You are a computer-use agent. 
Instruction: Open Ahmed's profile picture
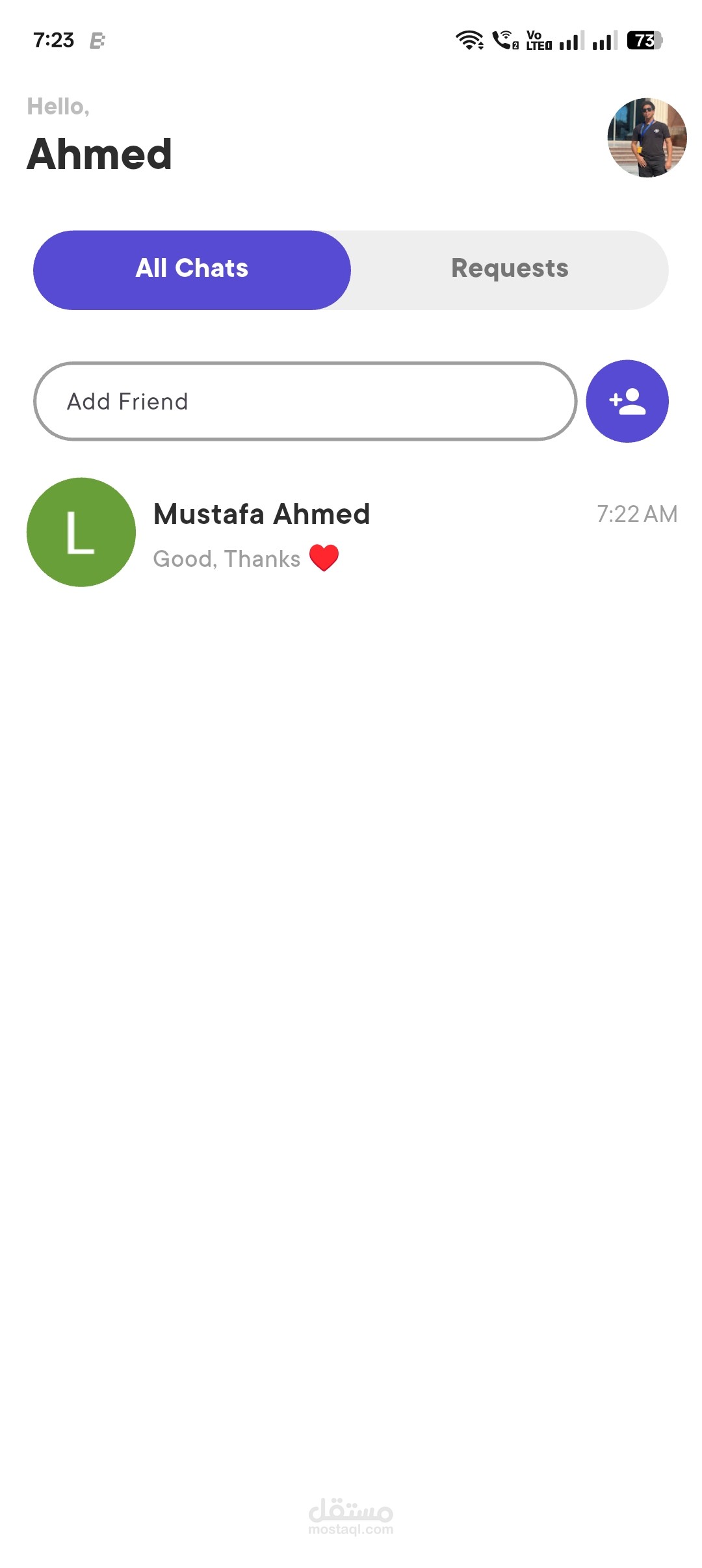pos(646,138)
